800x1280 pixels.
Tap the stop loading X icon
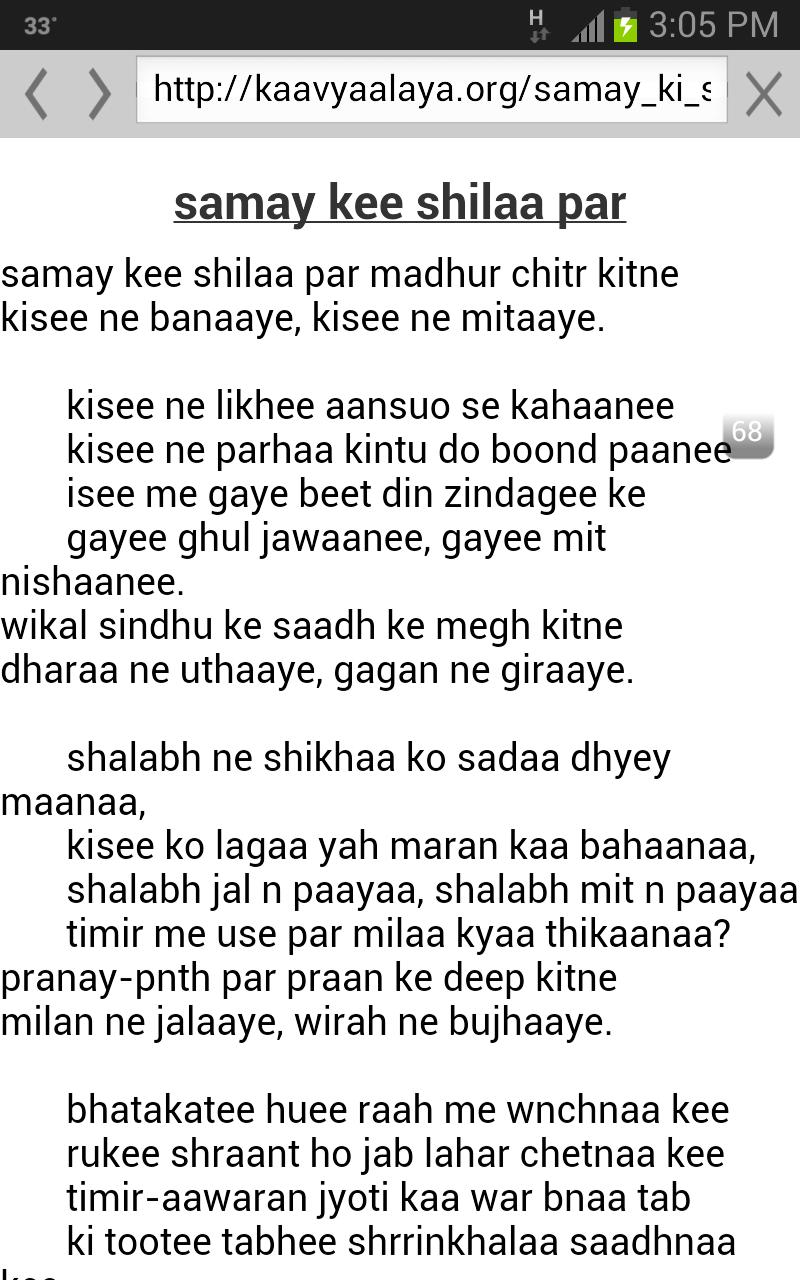pyautogui.click(x=764, y=93)
